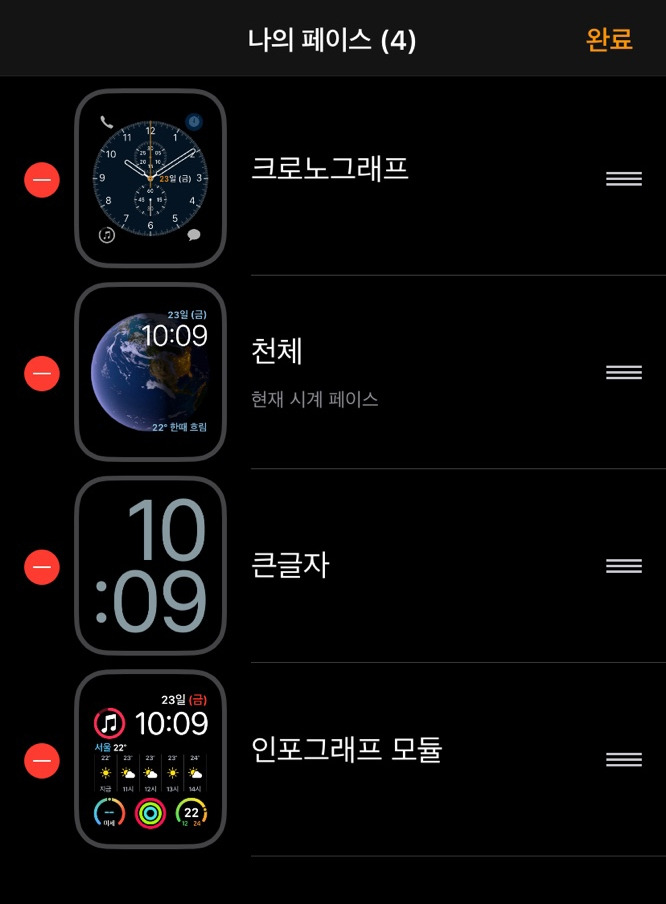This screenshot has height=904, width=666.
Task: Delete the 크로노그래프 watch face
Action: [42, 180]
